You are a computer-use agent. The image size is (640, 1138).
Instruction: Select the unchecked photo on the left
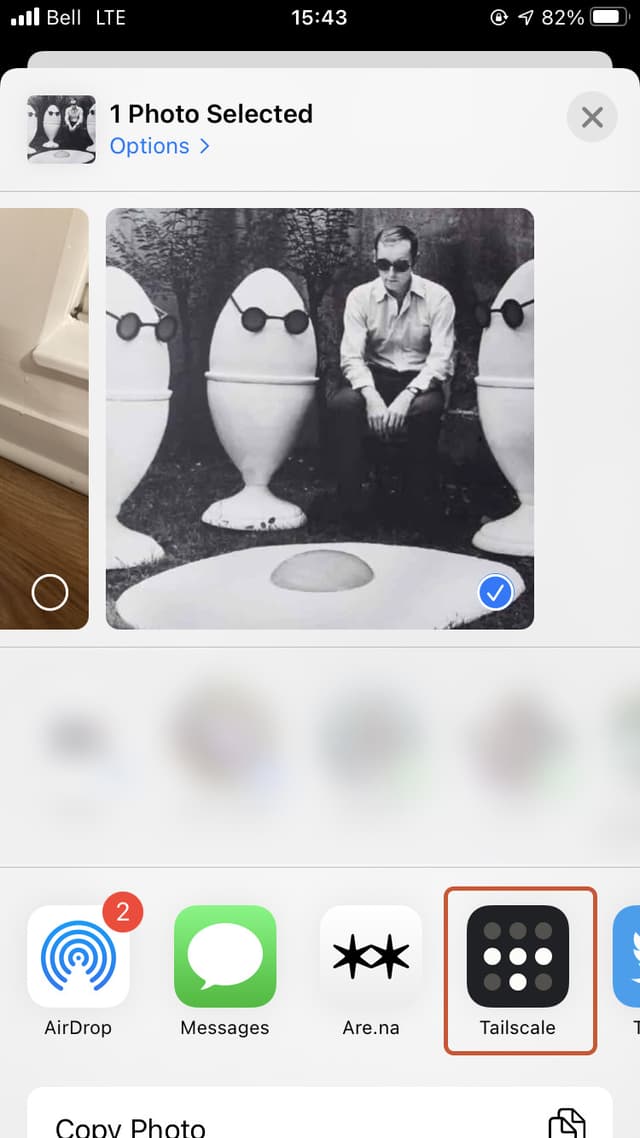pos(50,593)
